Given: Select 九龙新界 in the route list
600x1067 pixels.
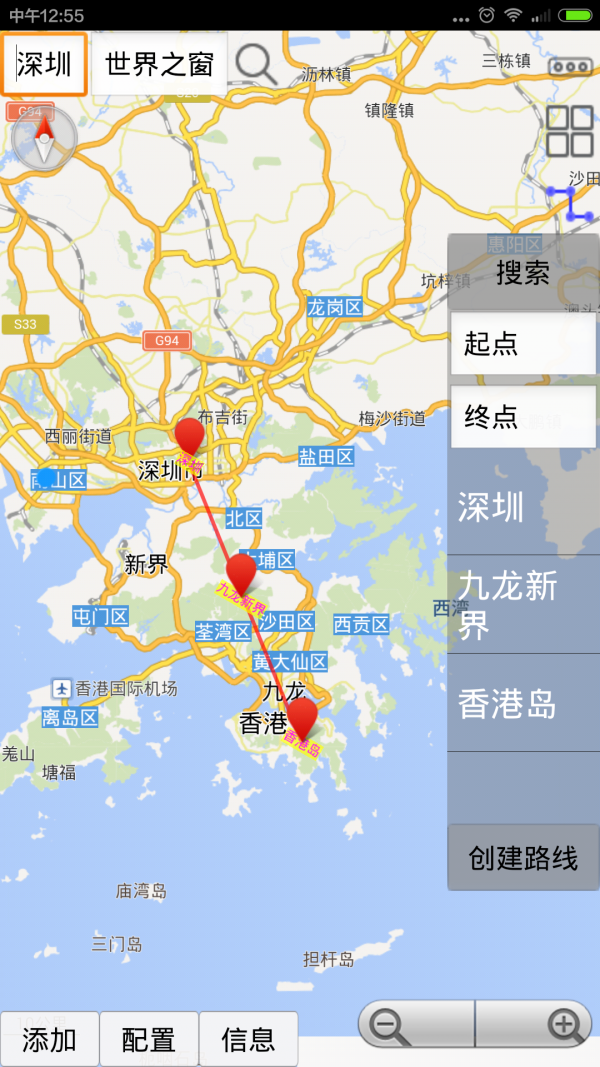Looking at the screenshot, I should [523, 604].
